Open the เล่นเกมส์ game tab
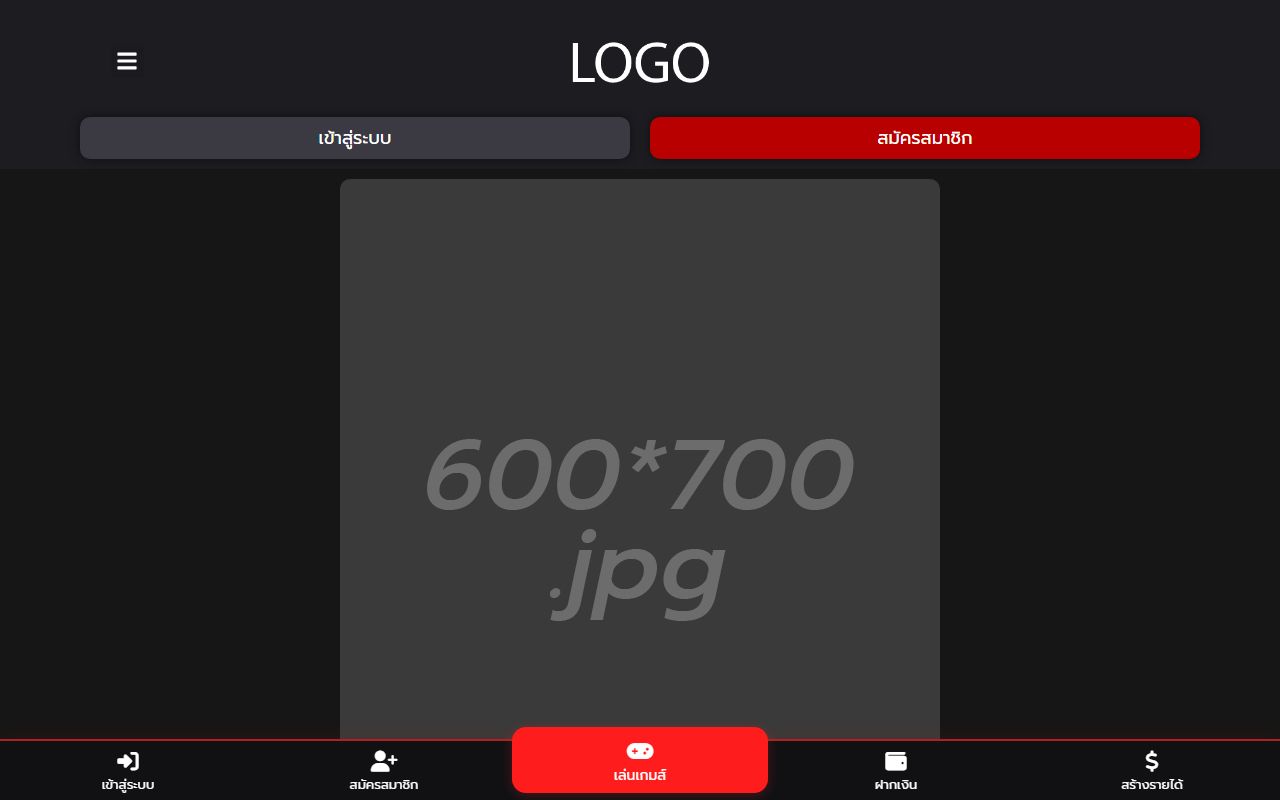This screenshot has width=1280, height=800. pyautogui.click(x=640, y=761)
